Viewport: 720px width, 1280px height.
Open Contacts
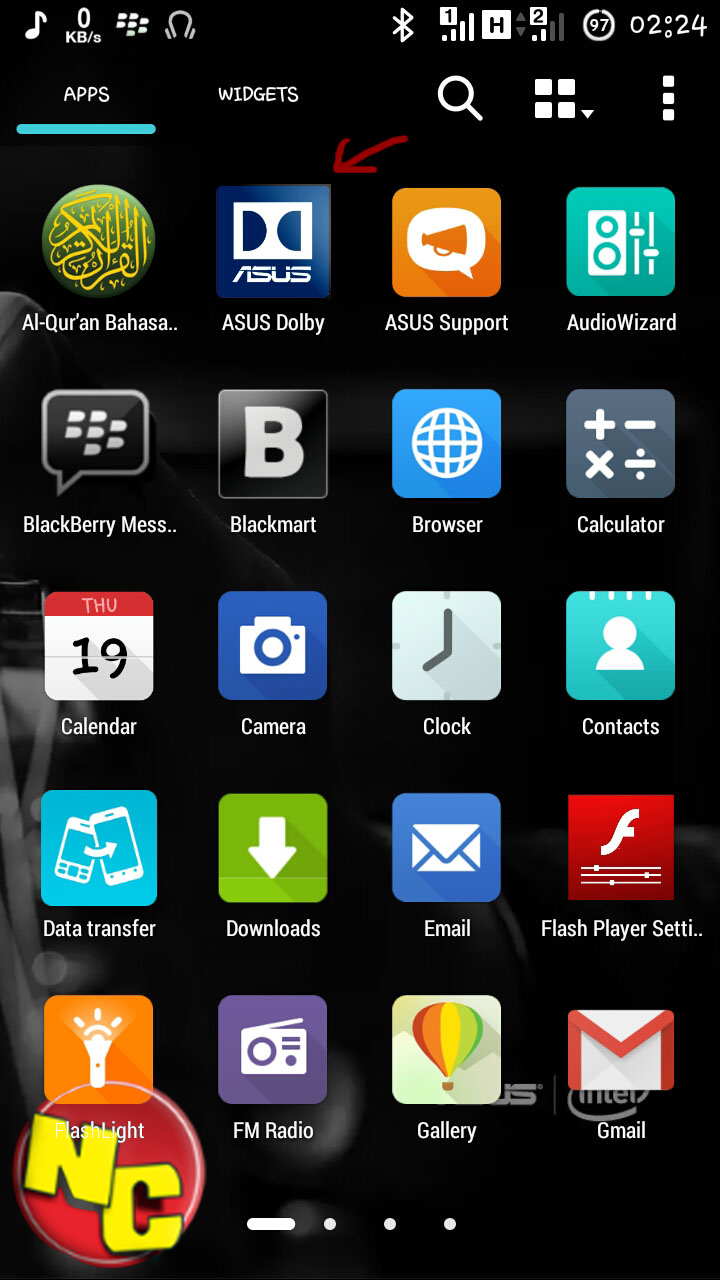pyautogui.click(x=620, y=645)
